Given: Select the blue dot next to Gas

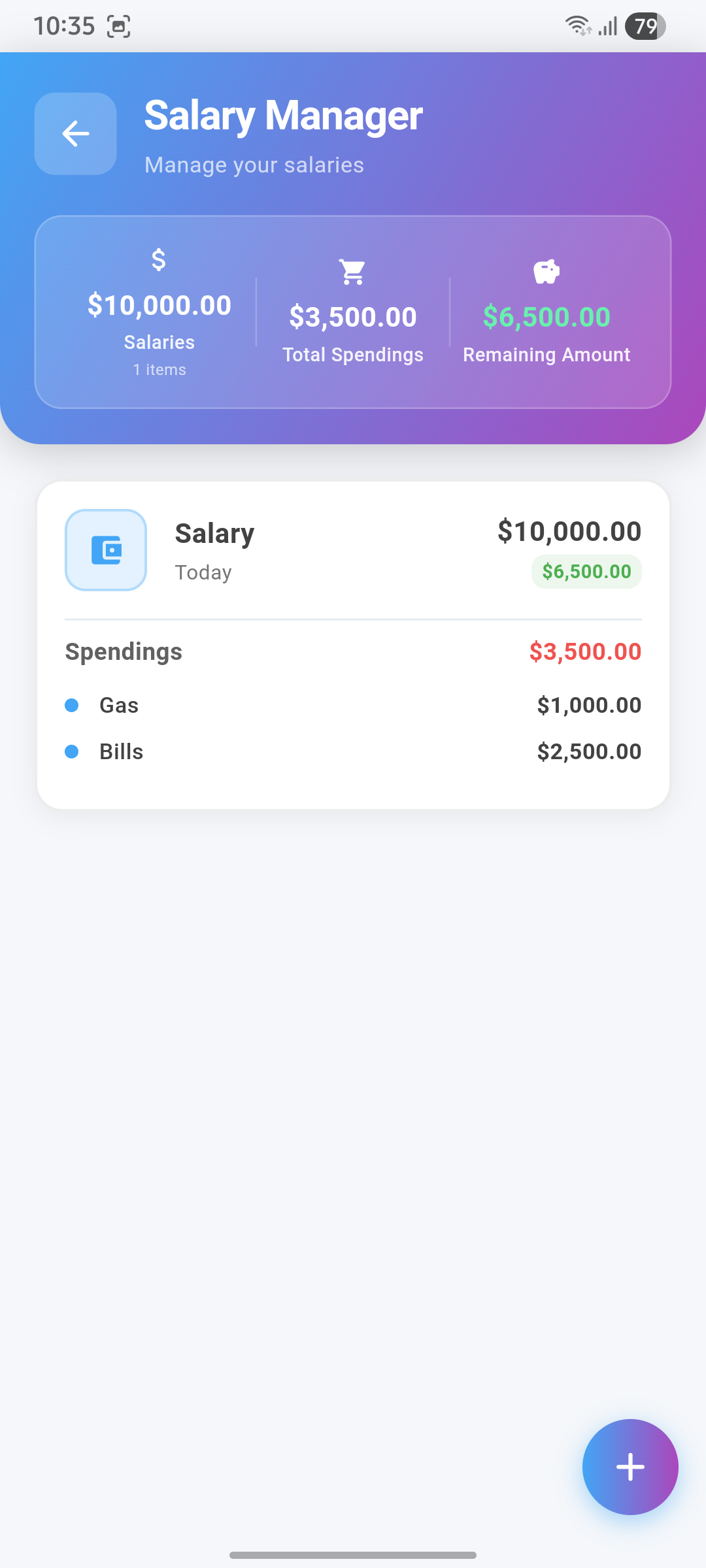Looking at the screenshot, I should pos(73,705).
